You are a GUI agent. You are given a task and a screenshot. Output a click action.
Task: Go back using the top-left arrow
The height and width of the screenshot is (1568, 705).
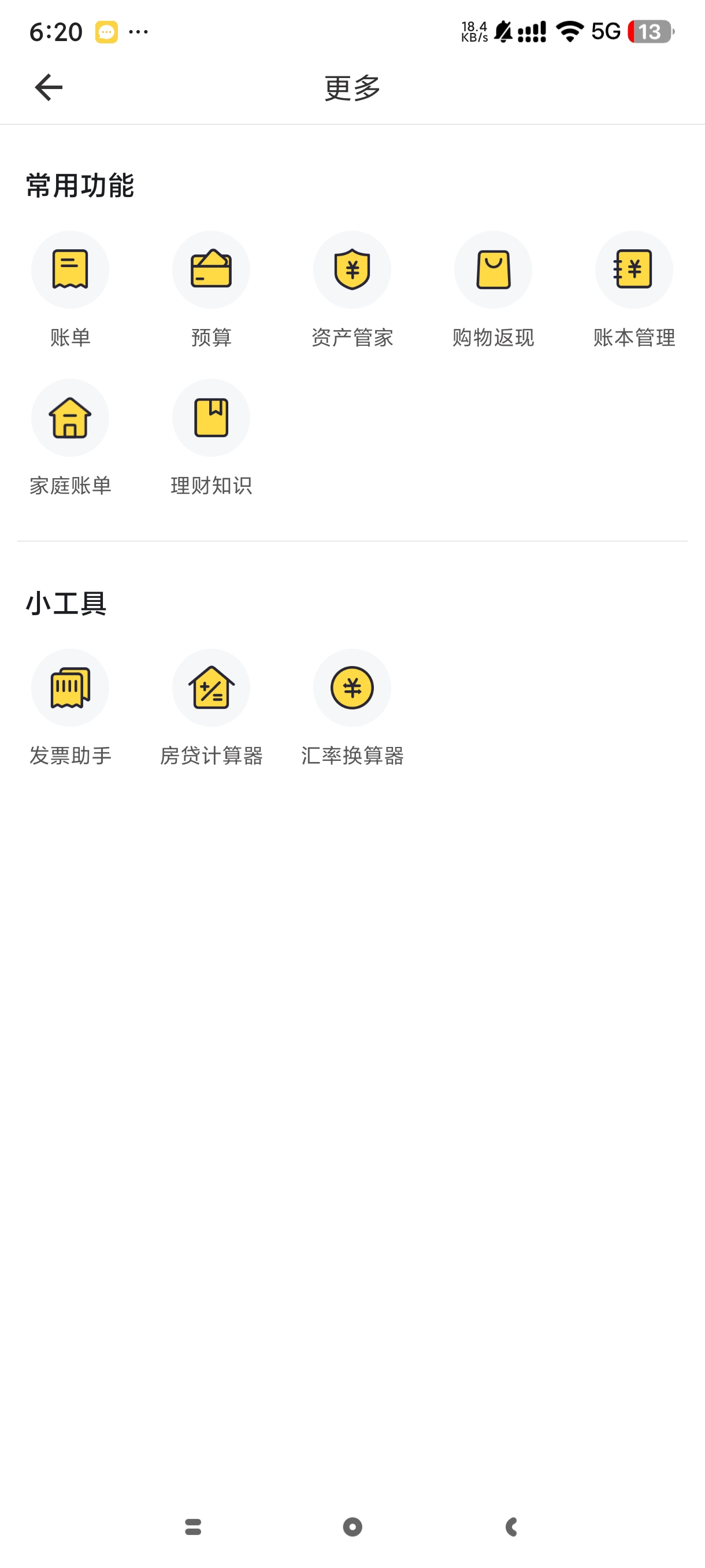49,88
